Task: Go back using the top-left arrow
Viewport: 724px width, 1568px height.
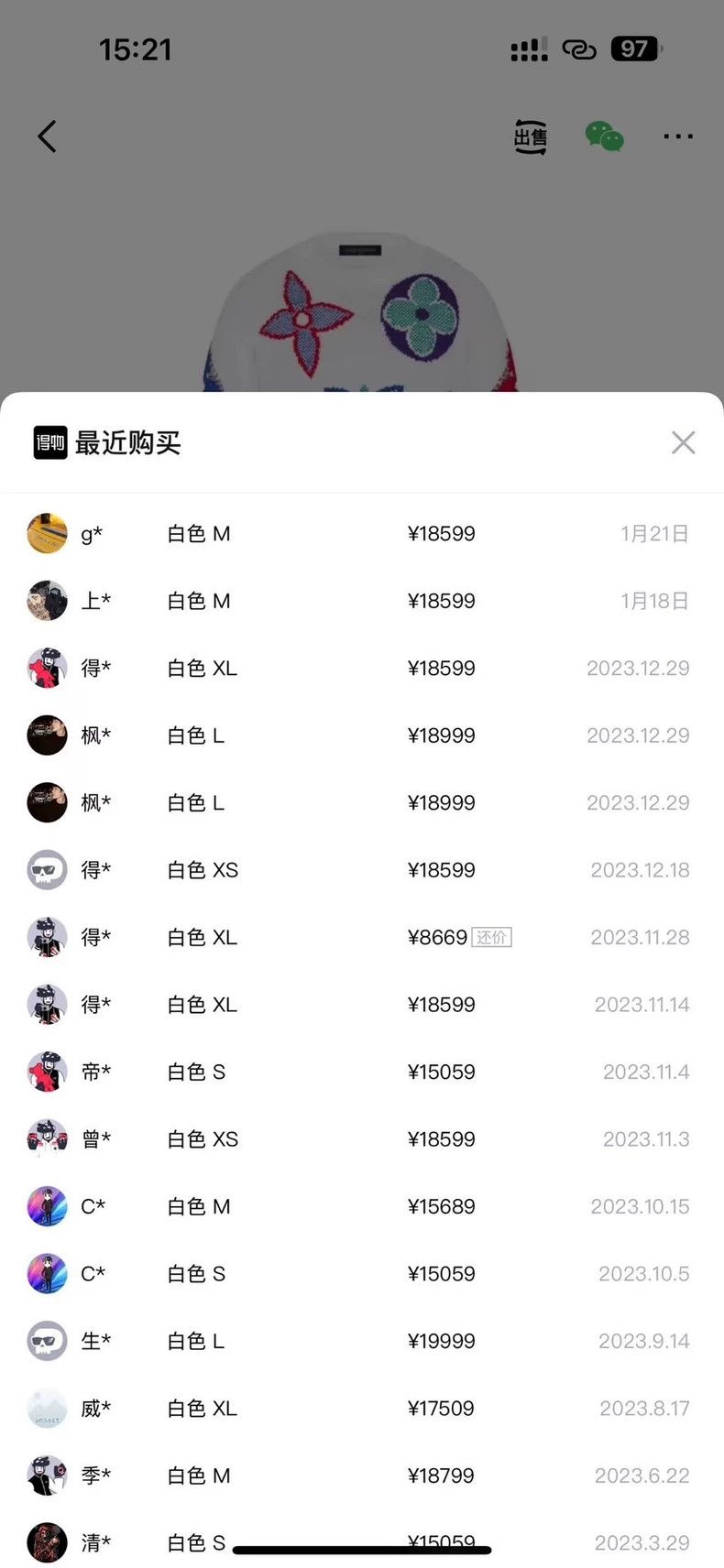Action: pos(48,136)
